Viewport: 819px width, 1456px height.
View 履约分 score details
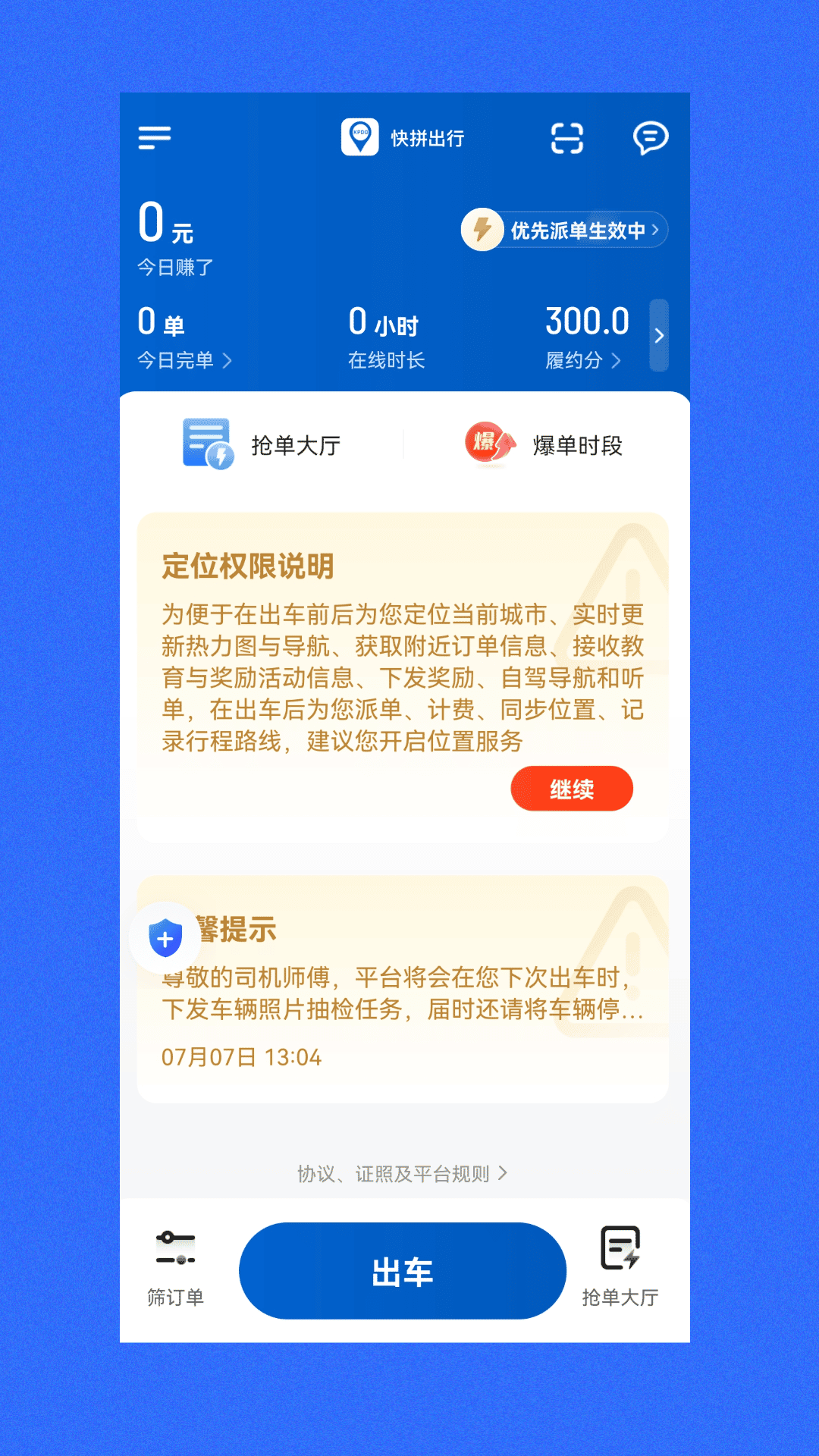[x=582, y=359]
